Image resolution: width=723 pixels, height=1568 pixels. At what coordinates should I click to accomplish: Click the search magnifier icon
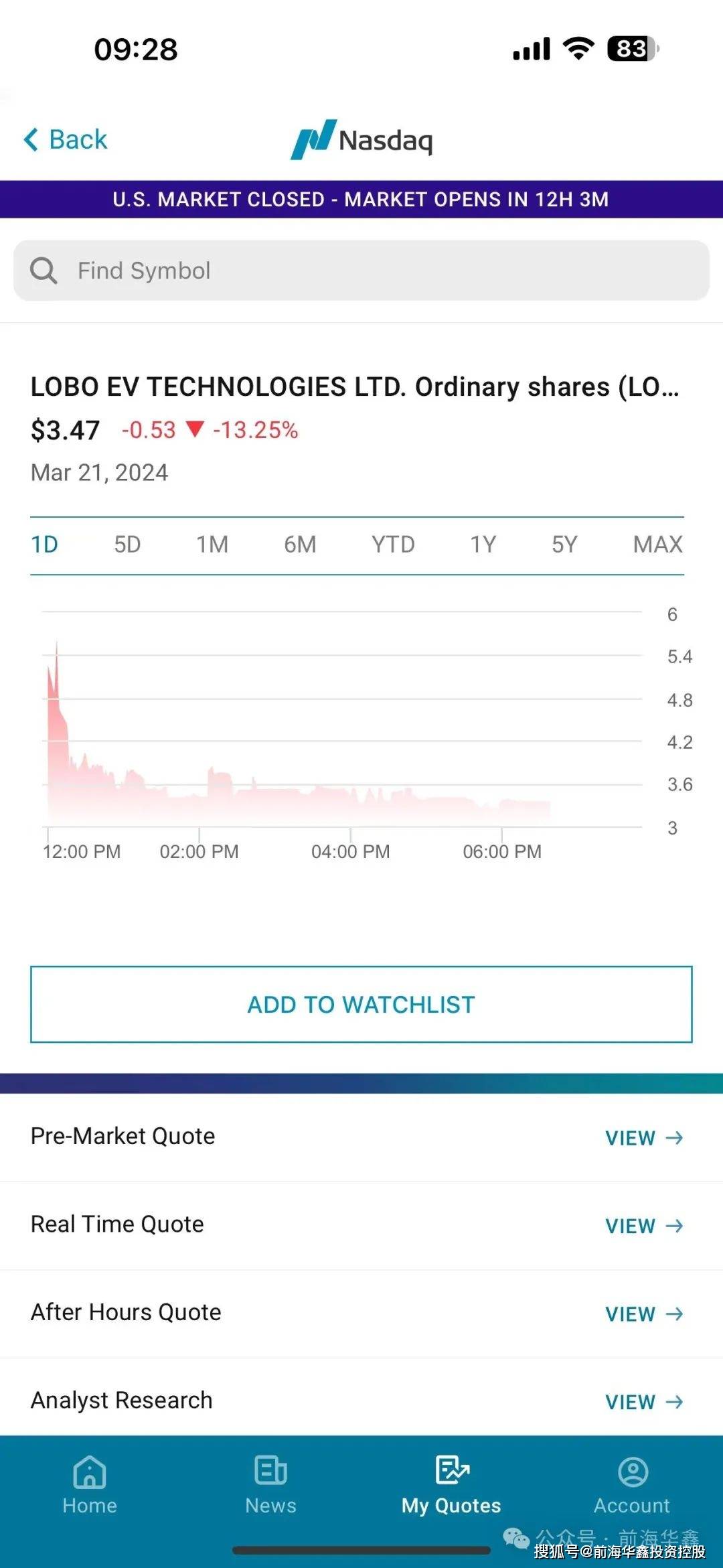42,271
